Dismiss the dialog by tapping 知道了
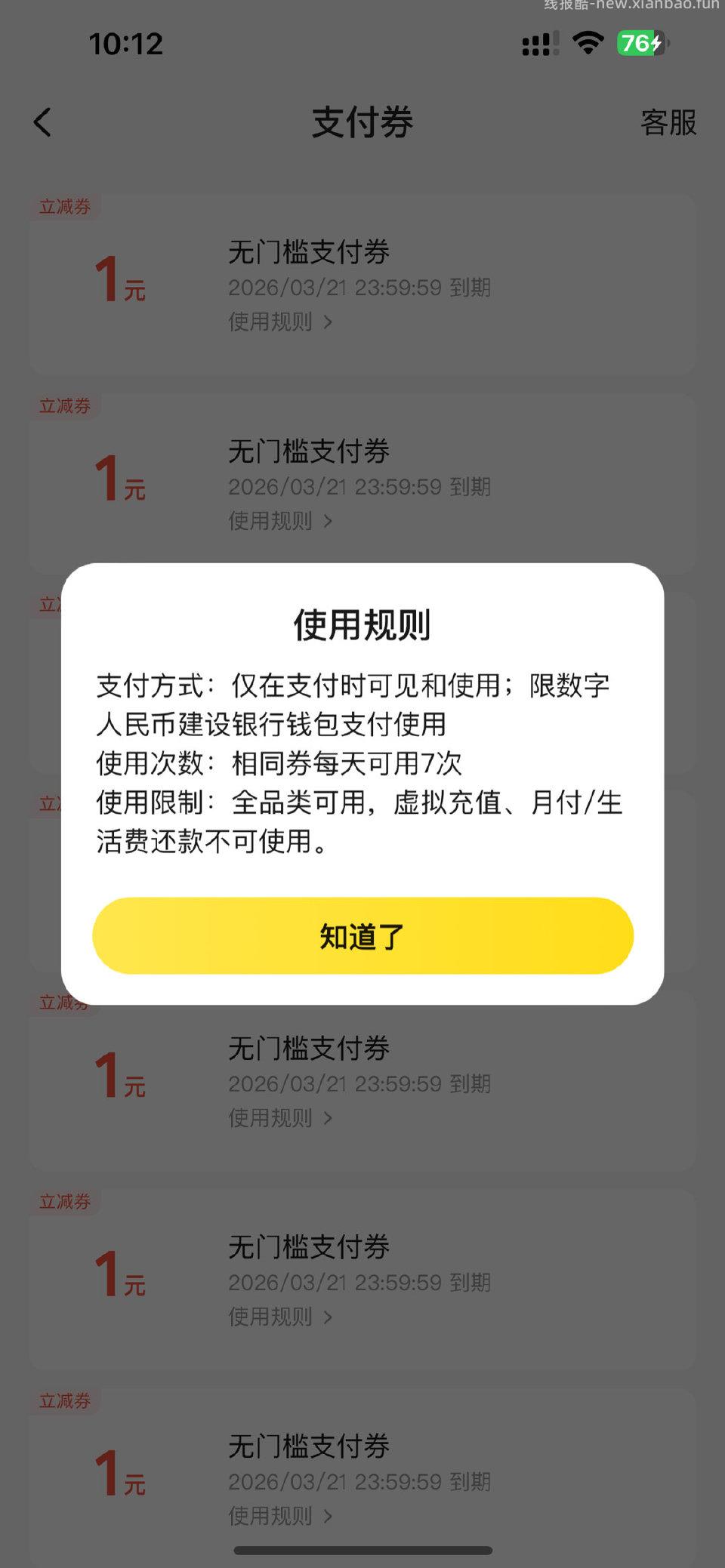The width and height of the screenshot is (725, 1568). (x=362, y=936)
